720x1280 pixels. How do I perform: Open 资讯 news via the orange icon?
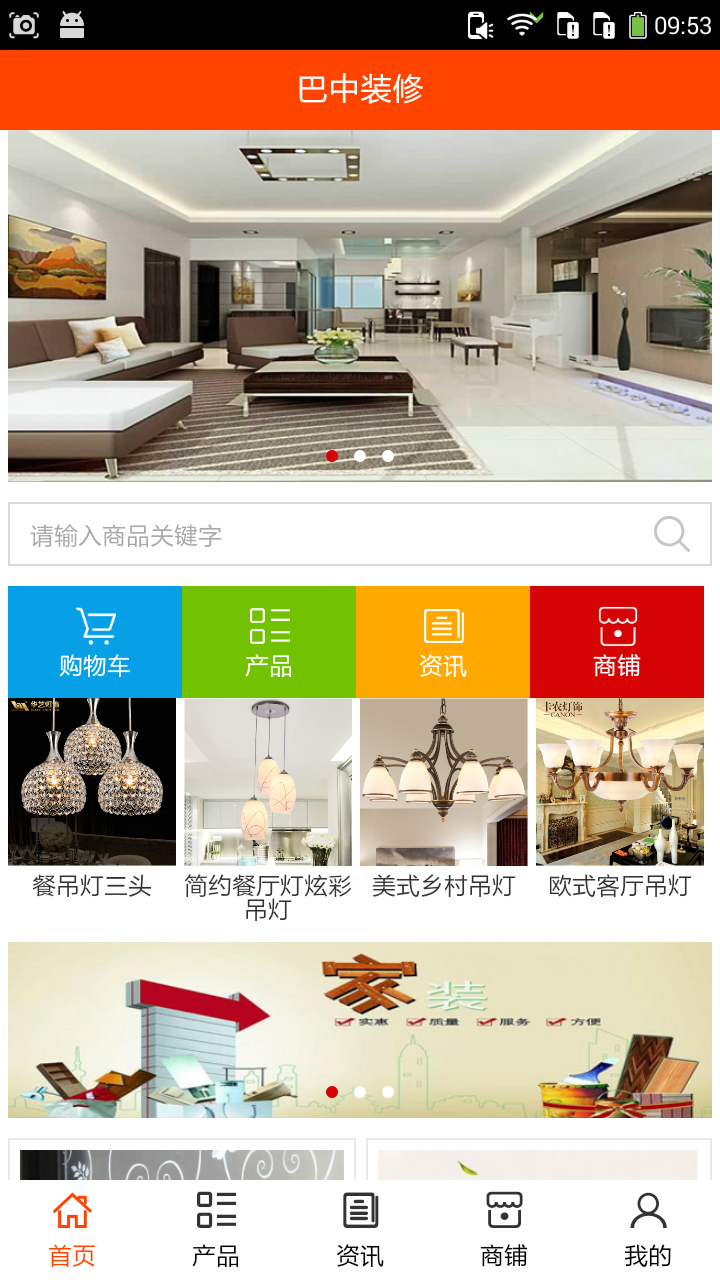pyautogui.click(x=443, y=641)
